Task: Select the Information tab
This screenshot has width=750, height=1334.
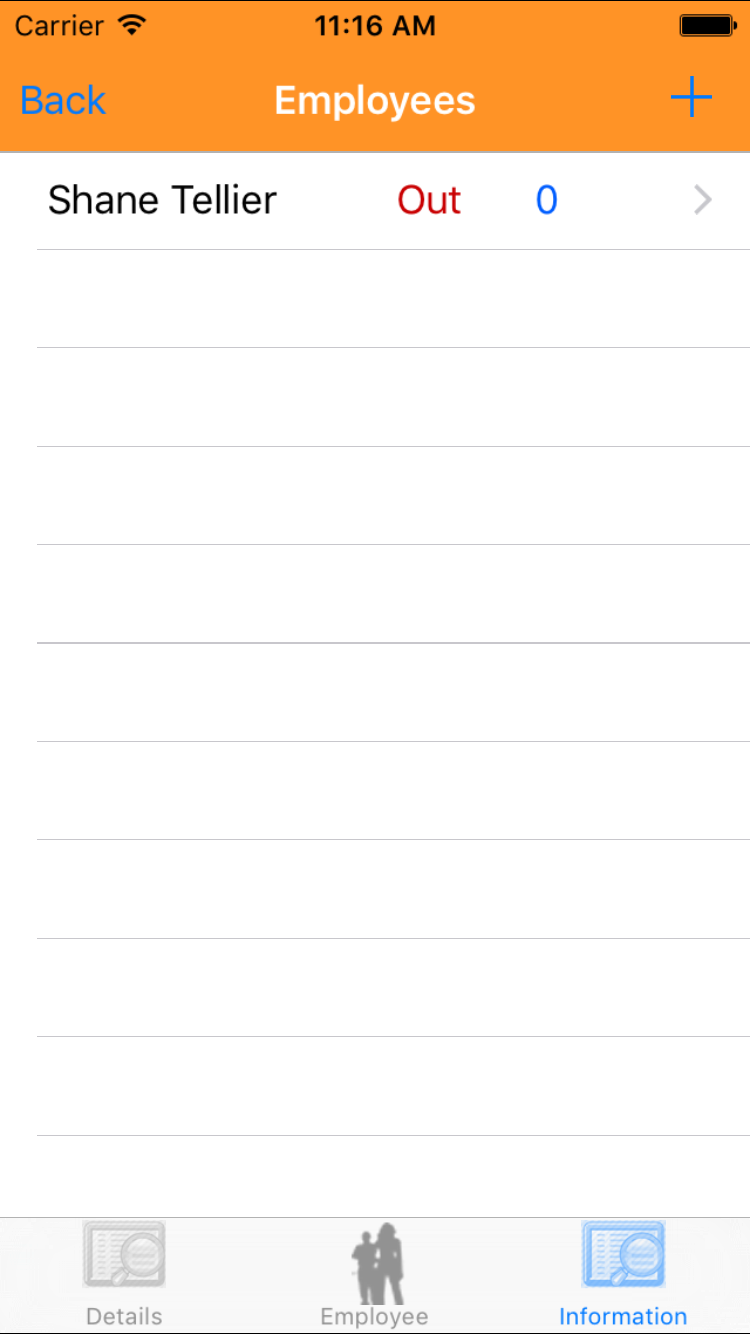Action: coord(623,1274)
